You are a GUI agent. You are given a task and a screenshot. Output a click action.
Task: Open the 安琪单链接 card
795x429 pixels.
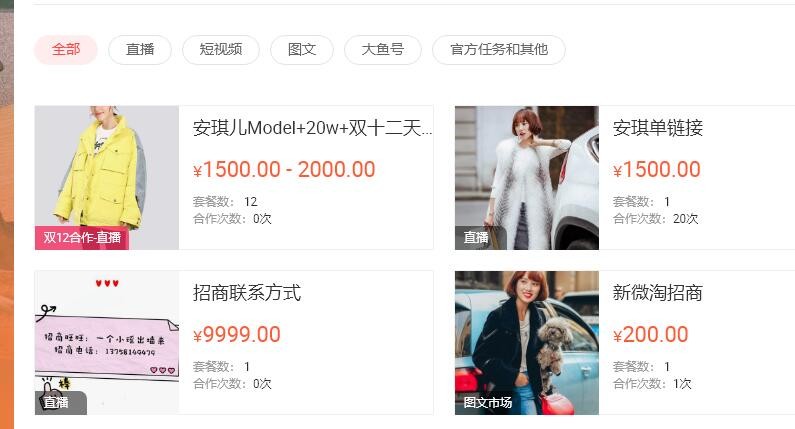(658, 128)
